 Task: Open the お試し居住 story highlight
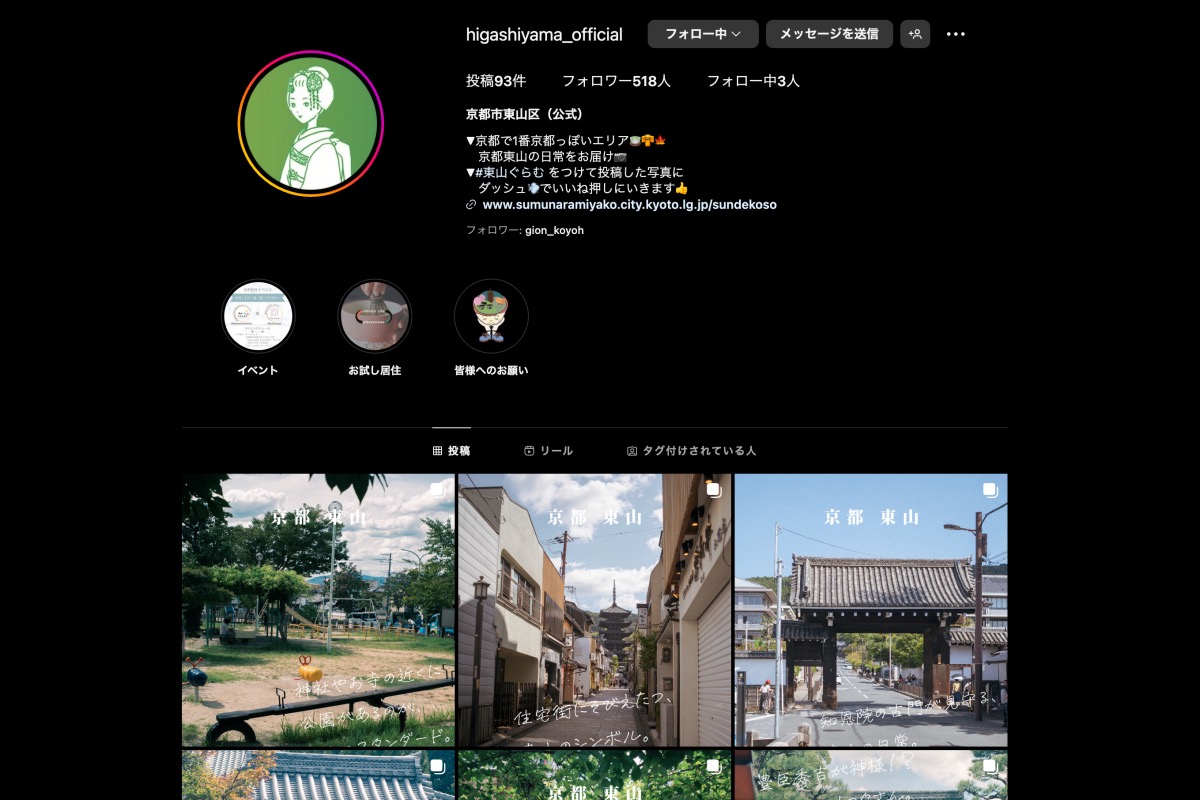pyautogui.click(x=374, y=317)
